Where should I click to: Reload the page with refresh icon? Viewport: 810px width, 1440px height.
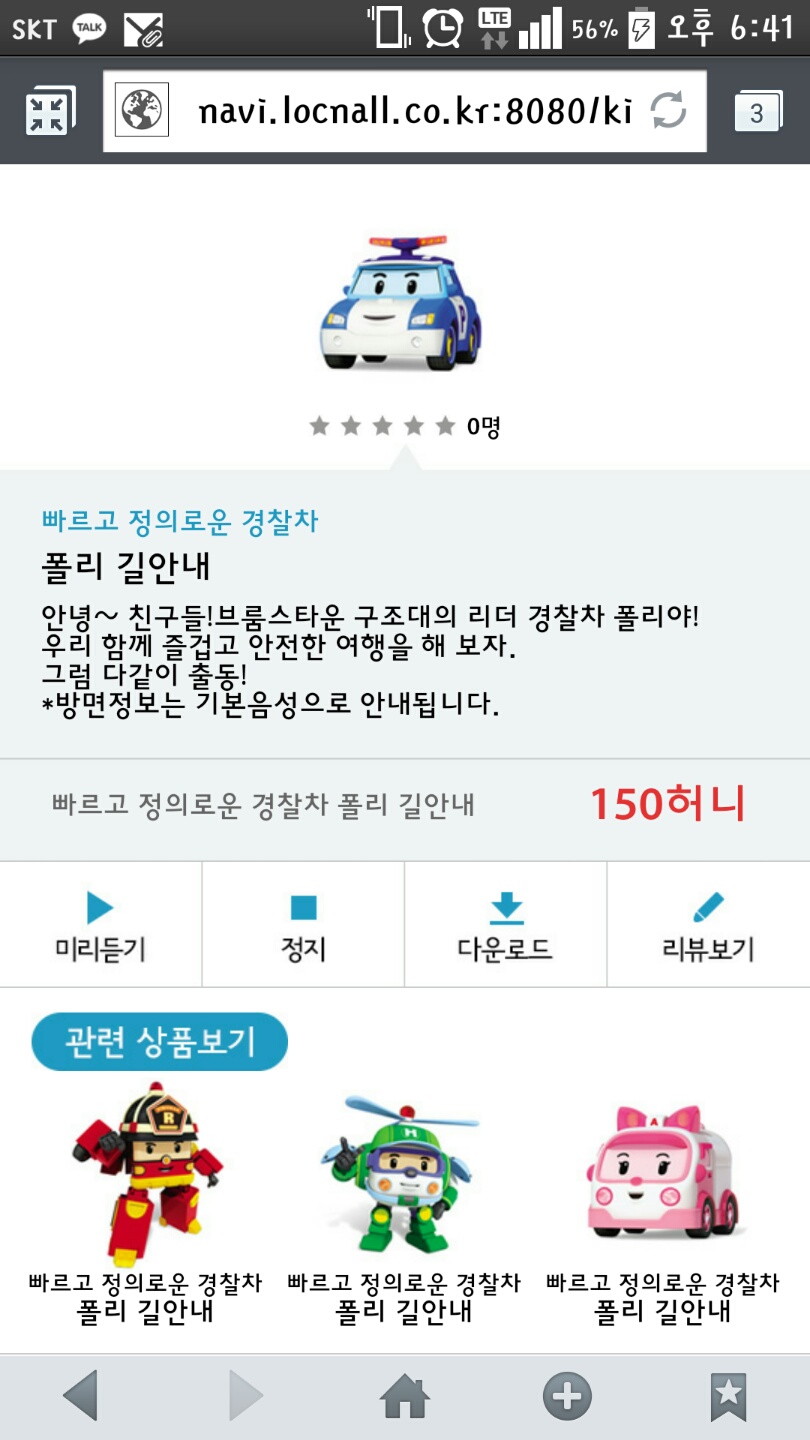[x=668, y=111]
